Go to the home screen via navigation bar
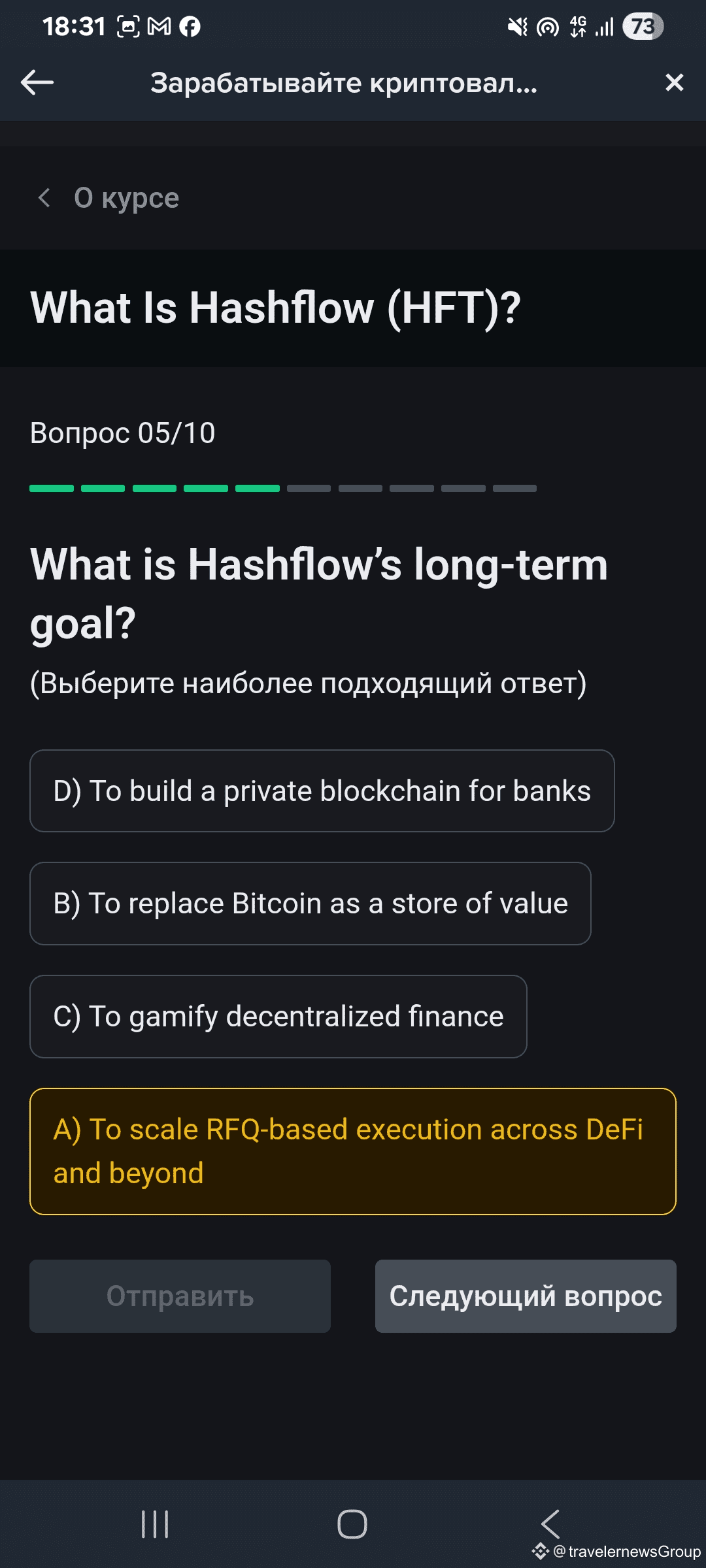The width and height of the screenshot is (706, 1568). [352, 1524]
